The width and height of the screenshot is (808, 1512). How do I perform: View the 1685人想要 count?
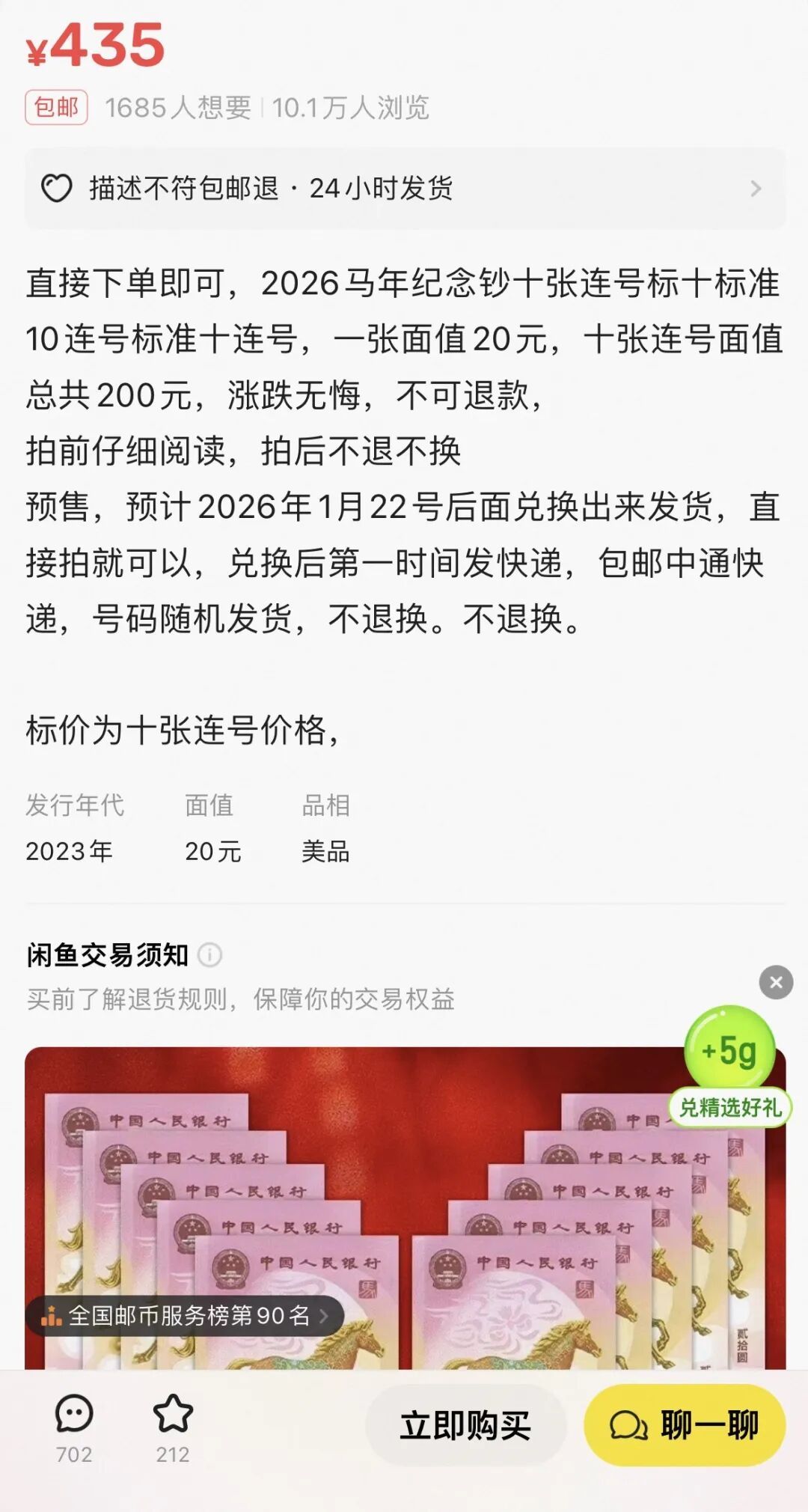(176, 109)
